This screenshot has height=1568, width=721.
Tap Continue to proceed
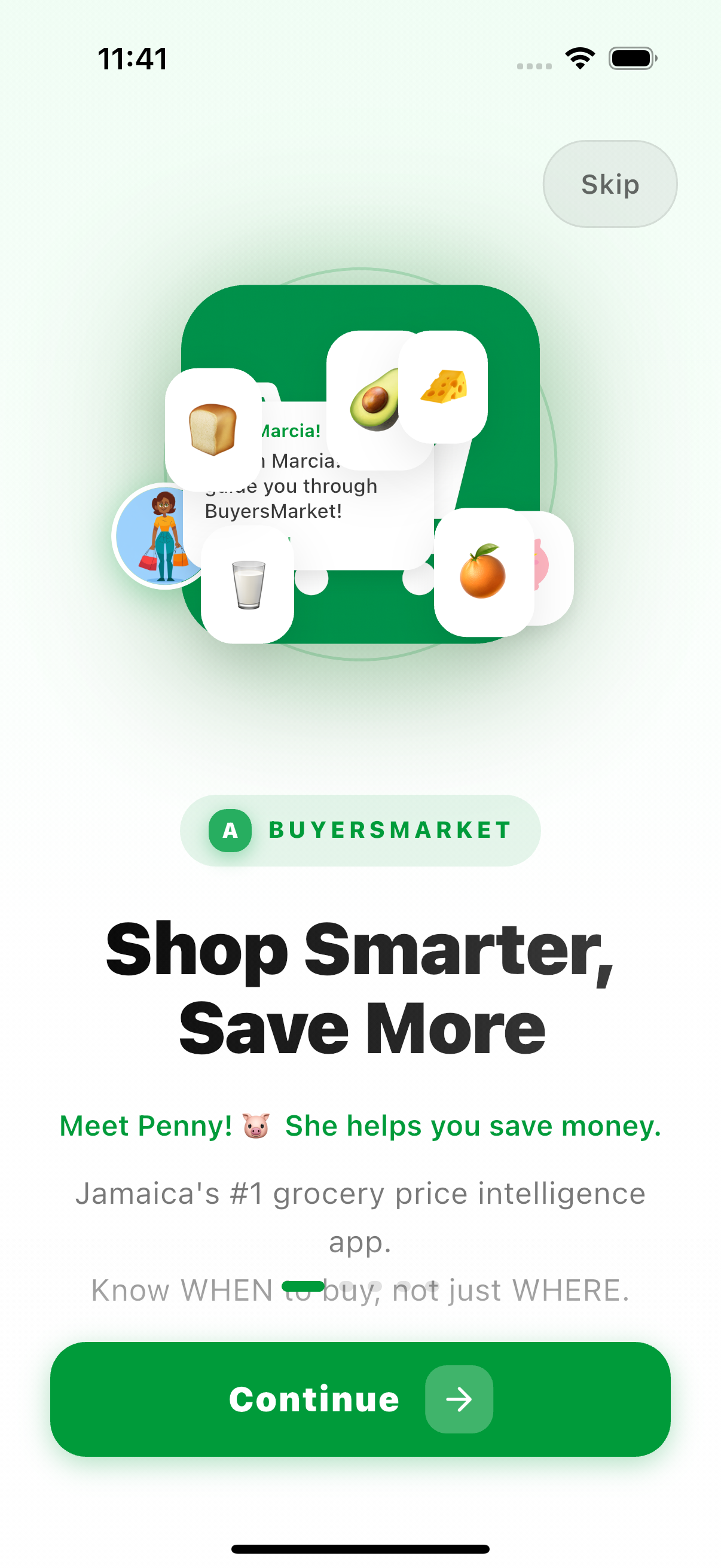click(360, 1399)
